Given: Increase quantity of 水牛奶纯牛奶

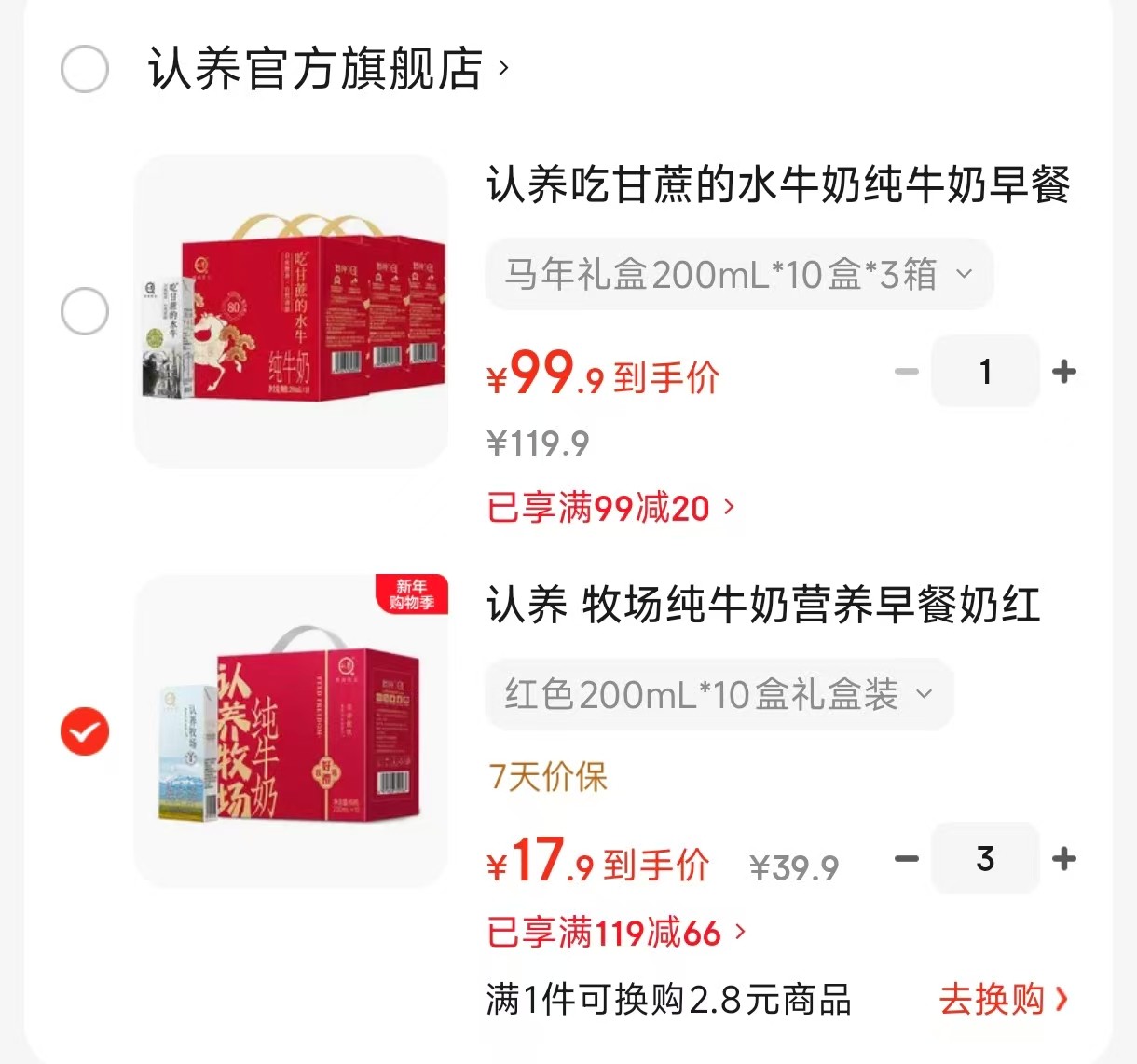Looking at the screenshot, I should [x=1063, y=372].
